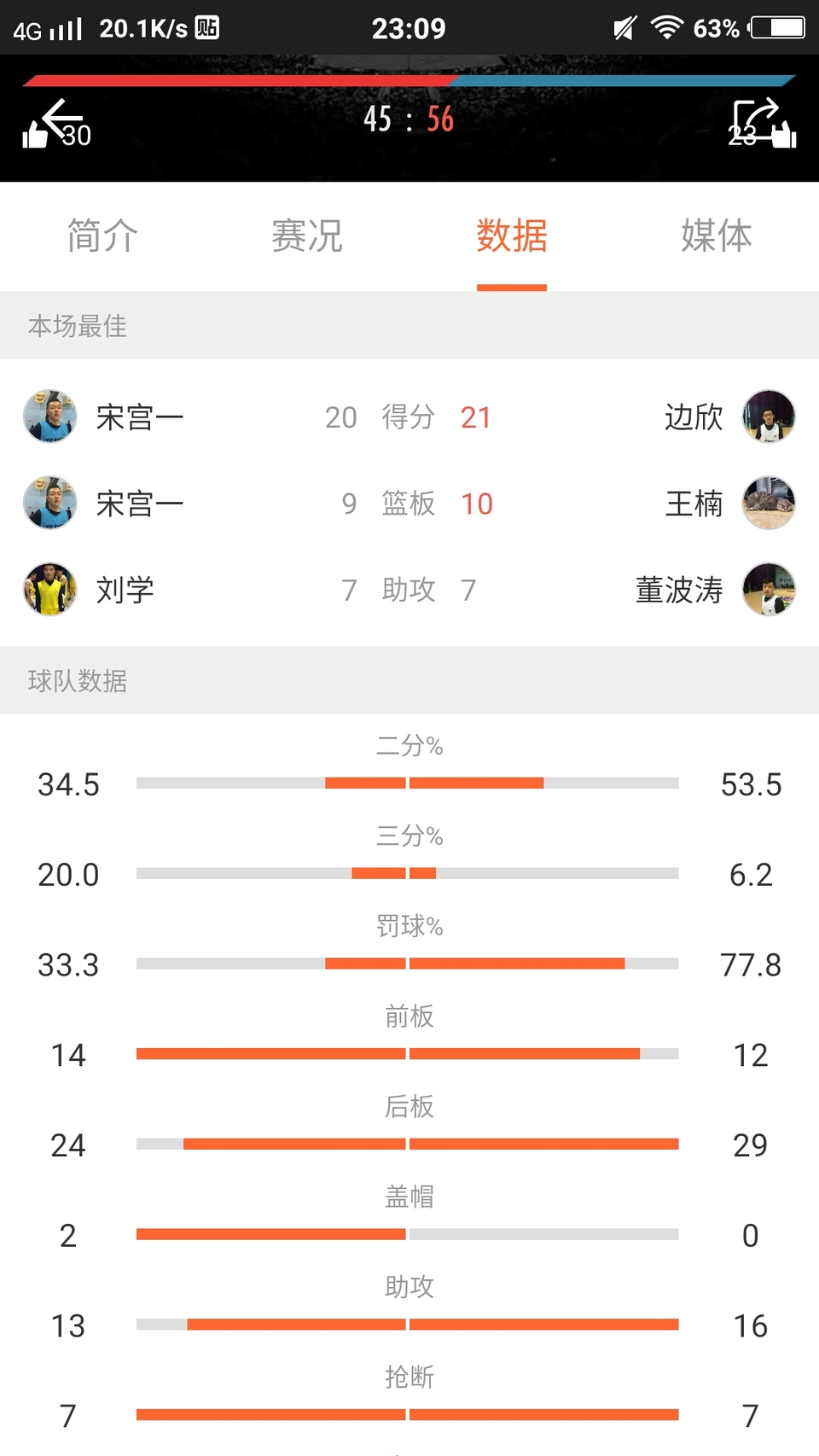Open 边欣's player profile
The height and width of the screenshot is (1456, 819).
[769, 417]
